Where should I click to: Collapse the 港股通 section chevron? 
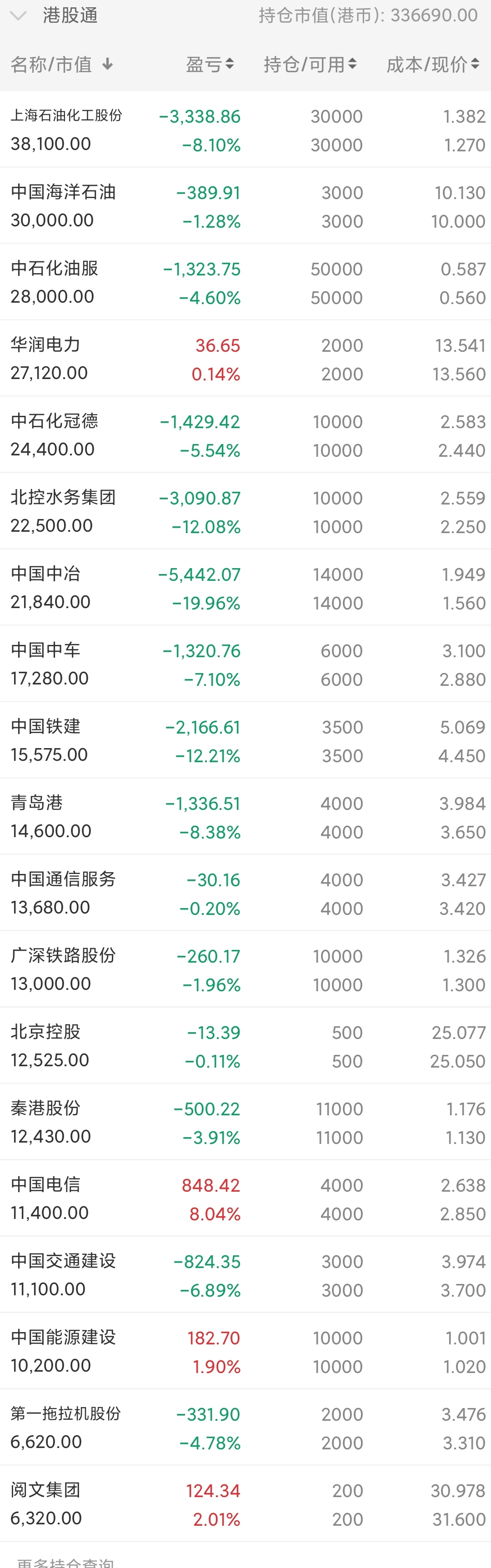click(18, 16)
